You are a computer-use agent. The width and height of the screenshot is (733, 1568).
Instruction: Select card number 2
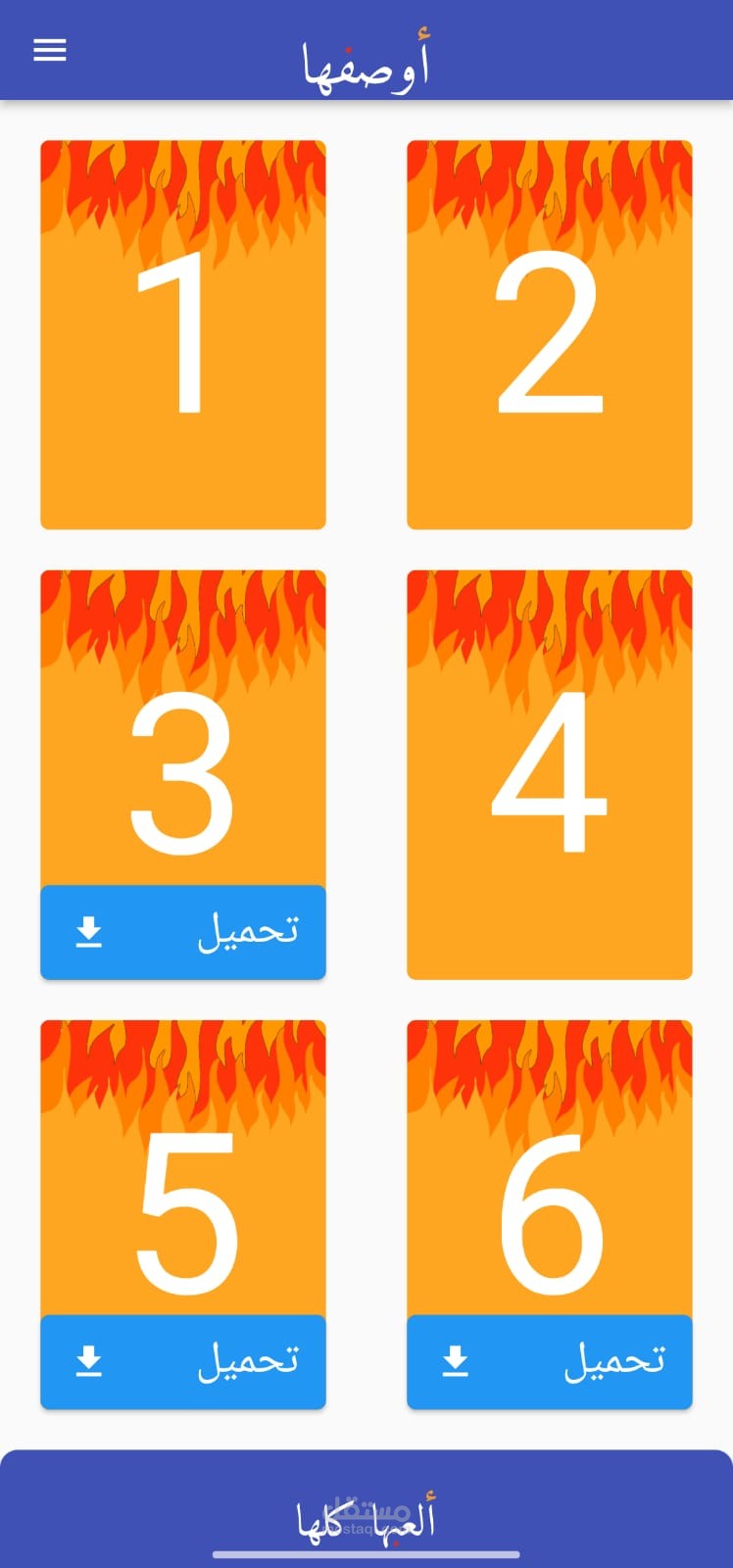550,334
